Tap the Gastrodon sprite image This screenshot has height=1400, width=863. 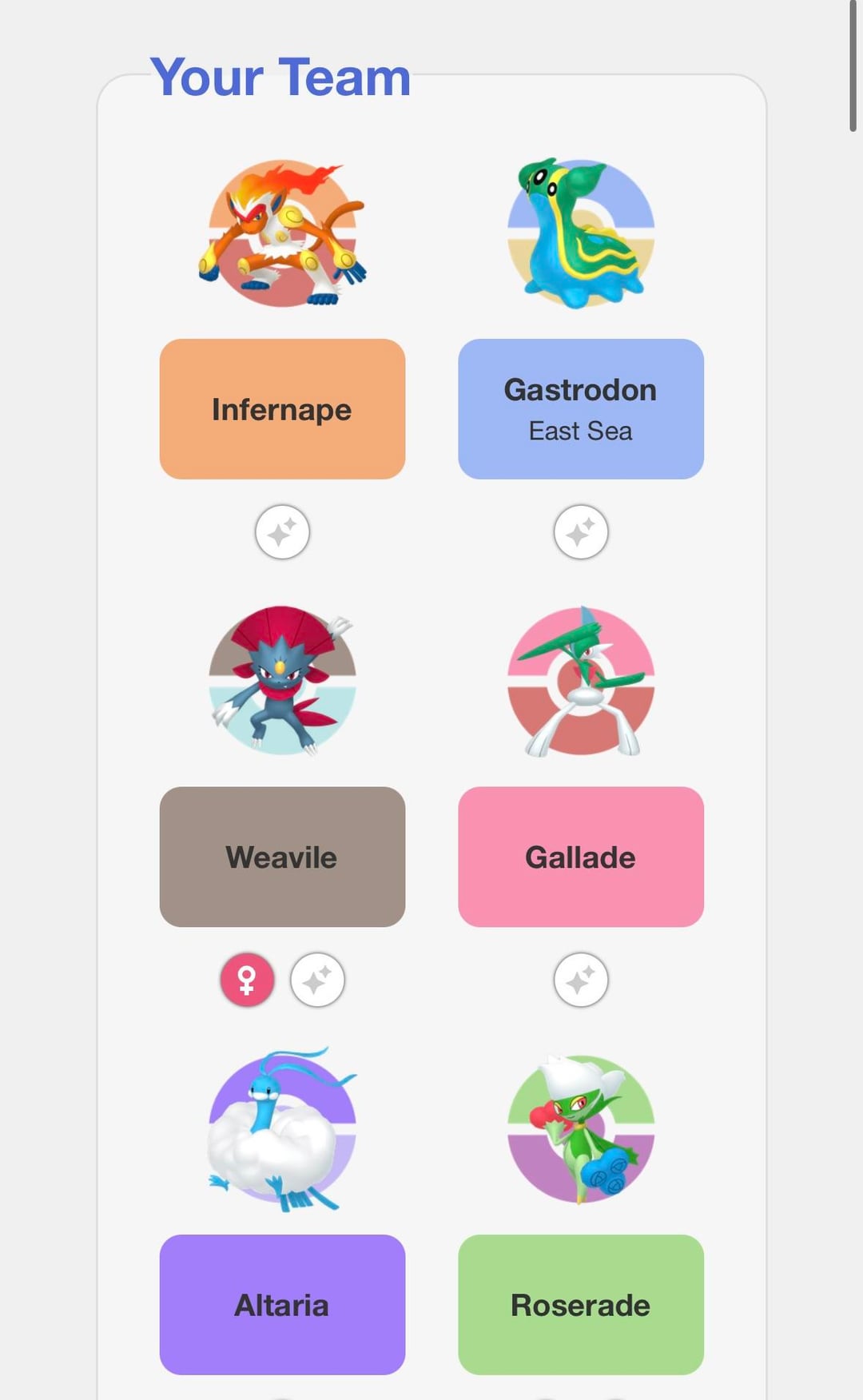[x=581, y=233]
